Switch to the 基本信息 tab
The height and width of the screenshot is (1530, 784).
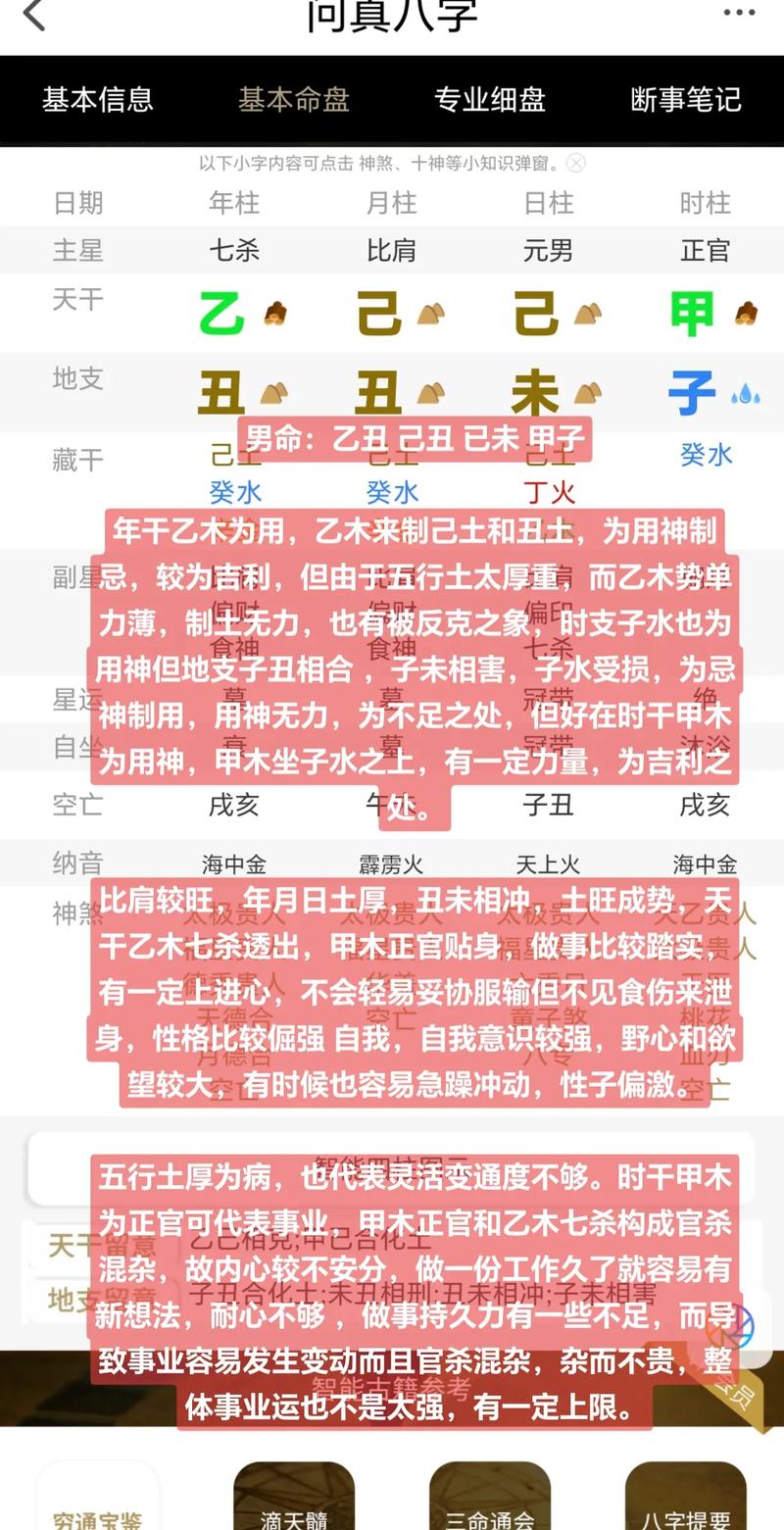coord(98,99)
